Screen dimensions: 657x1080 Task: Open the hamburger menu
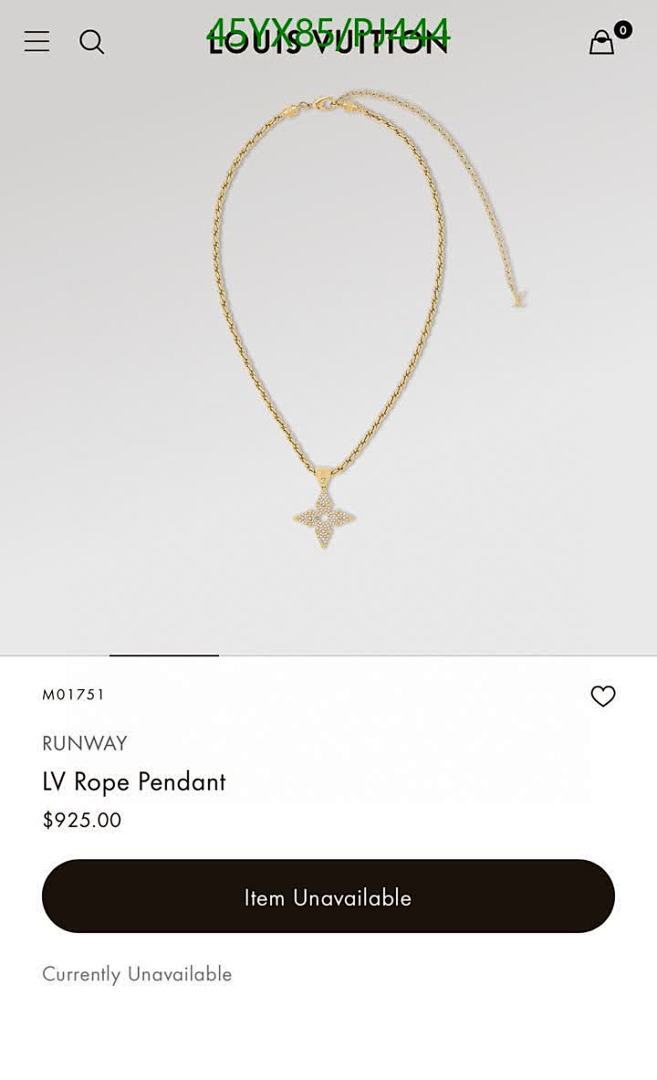tap(37, 41)
